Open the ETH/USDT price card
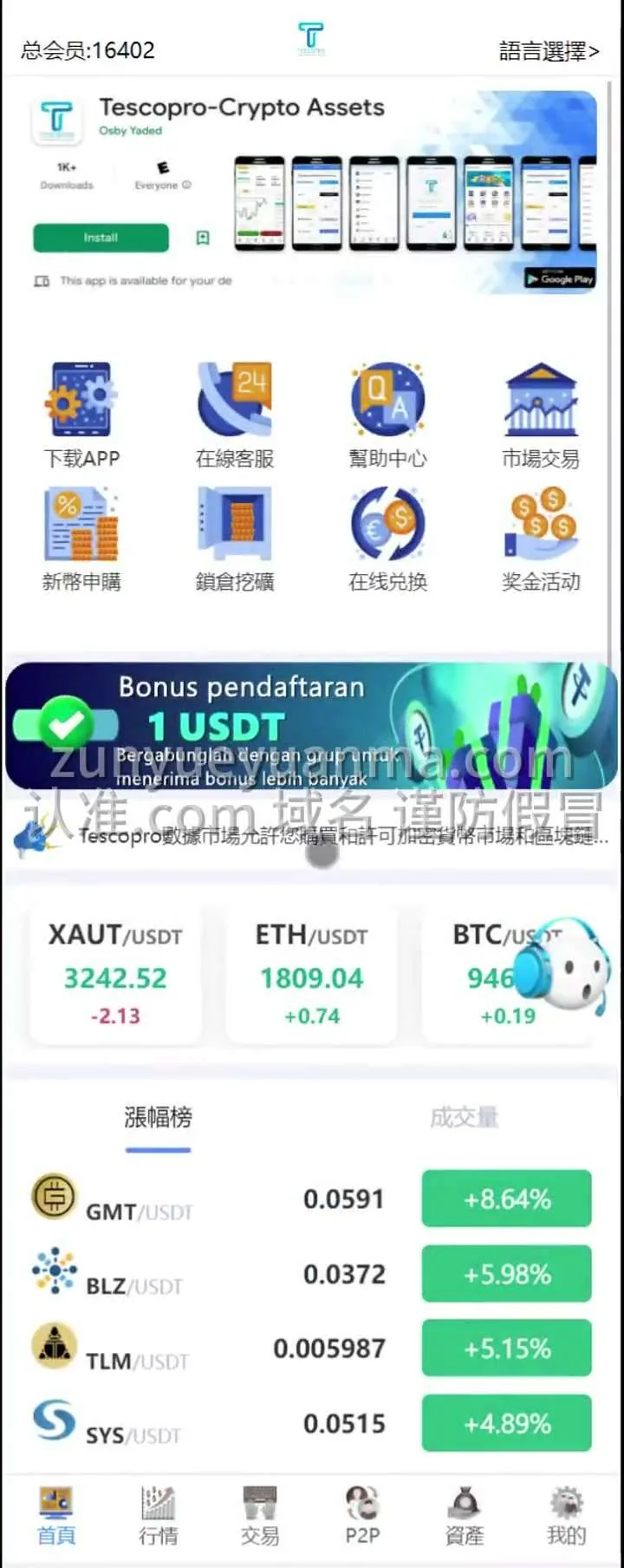The height and width of the screenshot is (1568, 624). click(312, 975)
